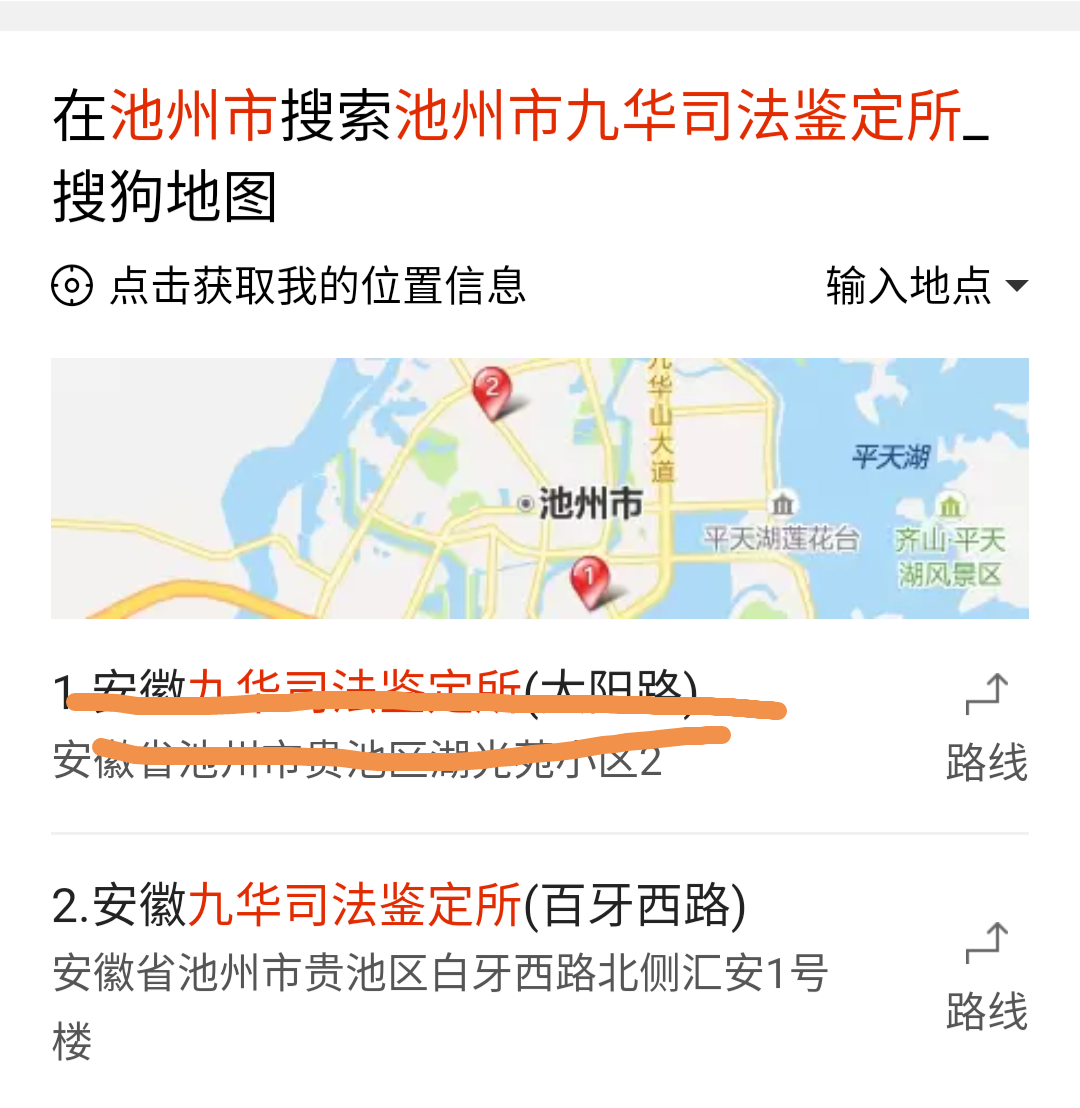This screenshot has width=1080, height=1108.
Task: Tap 点击获取我的位置信息 to get location
Action: [x=290, y=286]
